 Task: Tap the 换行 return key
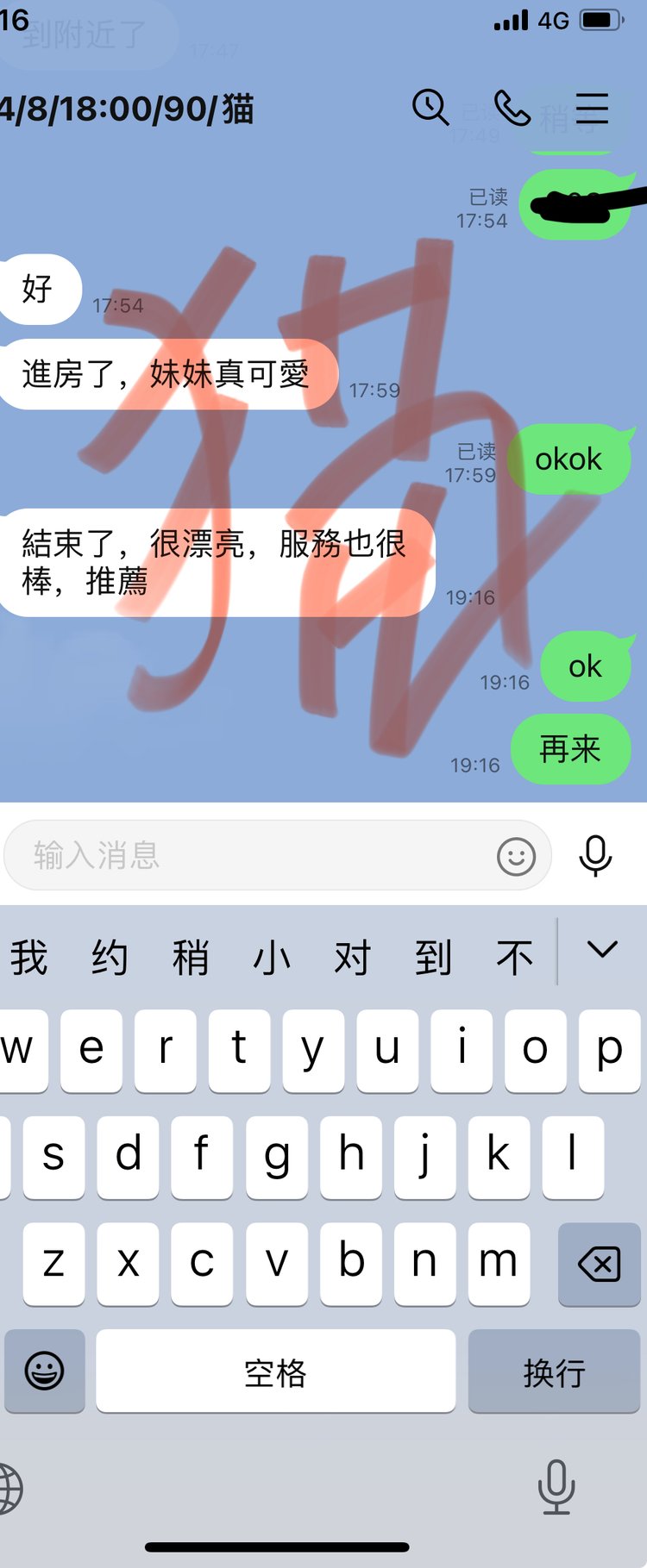click(x=554, y=1371)
